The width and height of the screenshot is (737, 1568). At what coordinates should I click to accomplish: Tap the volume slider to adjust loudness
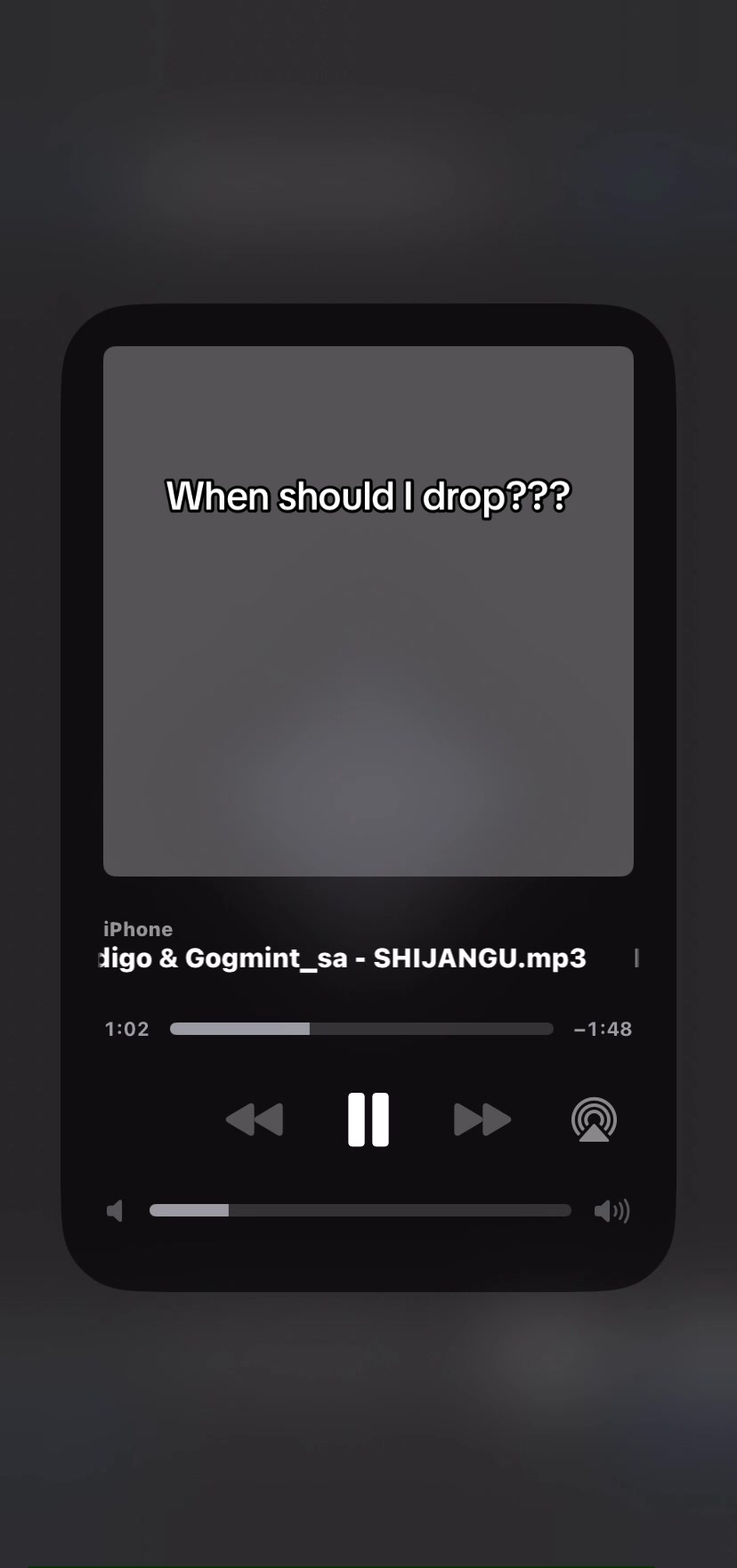coord(360,1210)
